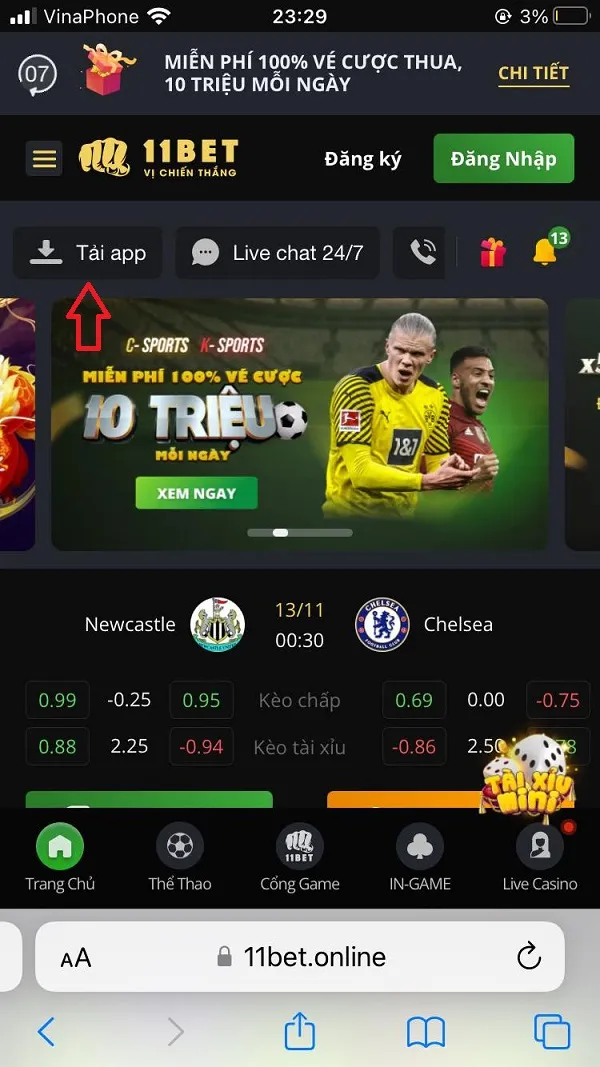Switch to the Cổng Game tab

pyautogui.click(x=299, y=860)
